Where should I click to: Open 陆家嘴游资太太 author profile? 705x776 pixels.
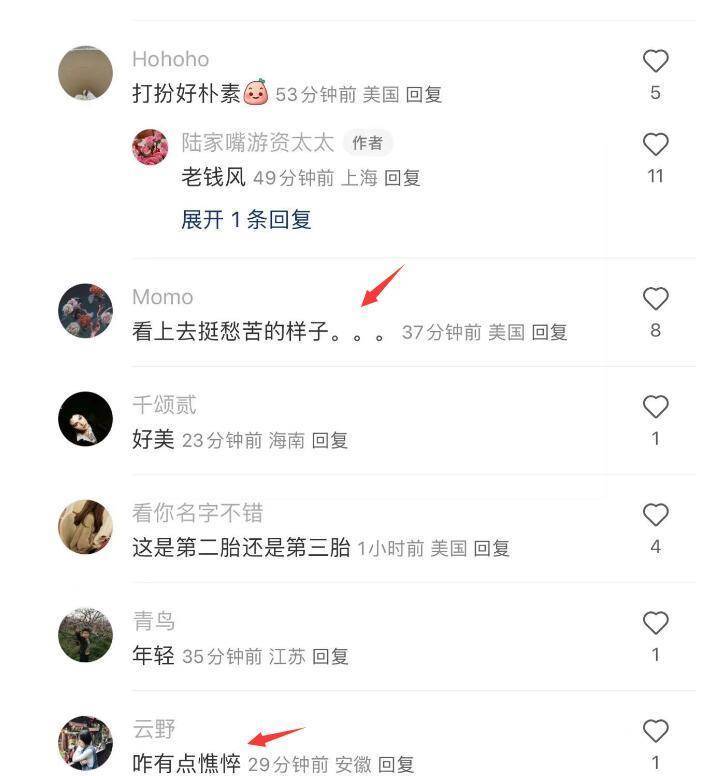point(150,147)
